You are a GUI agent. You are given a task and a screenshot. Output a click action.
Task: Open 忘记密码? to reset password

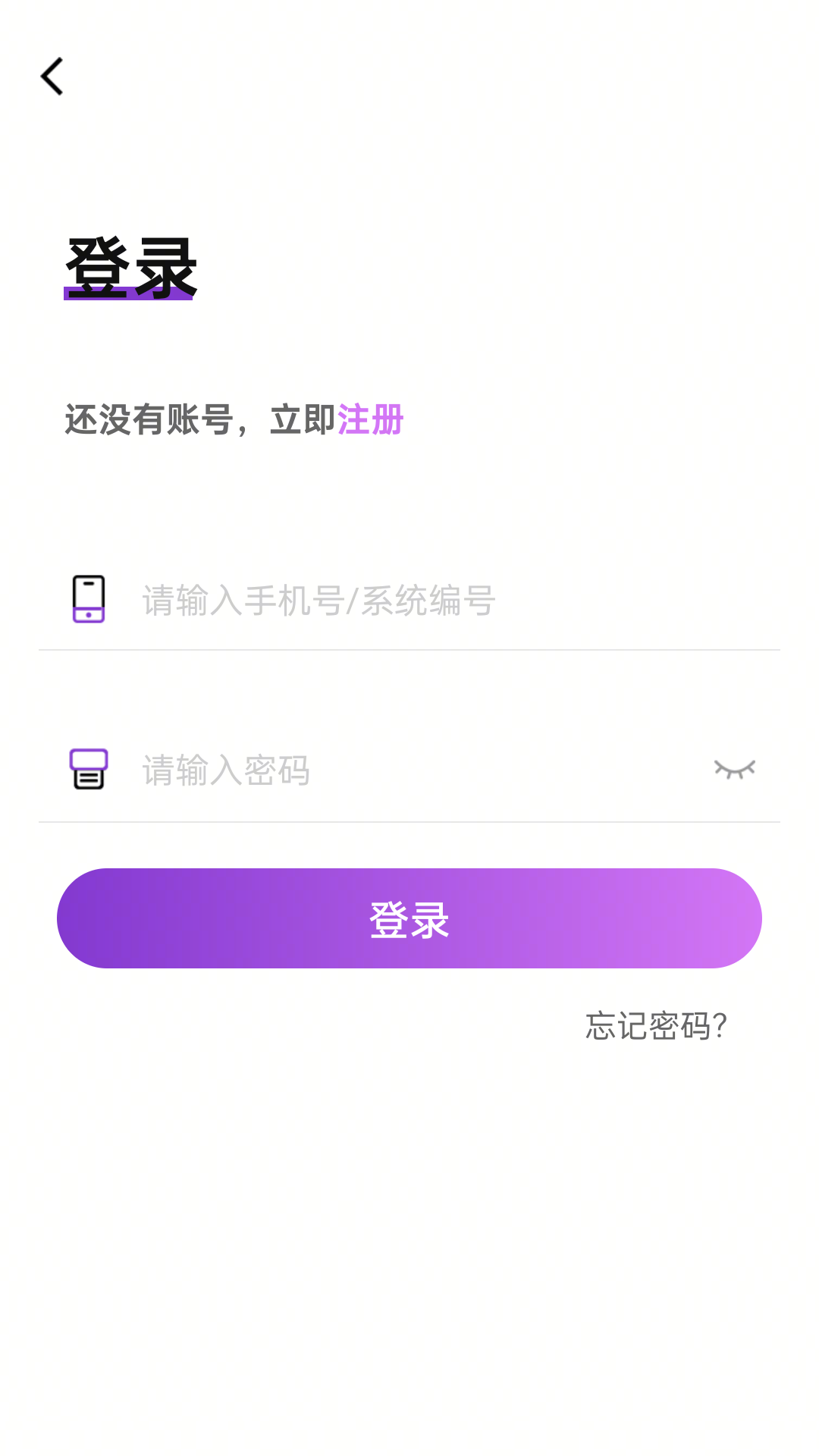click(656, 1026)
